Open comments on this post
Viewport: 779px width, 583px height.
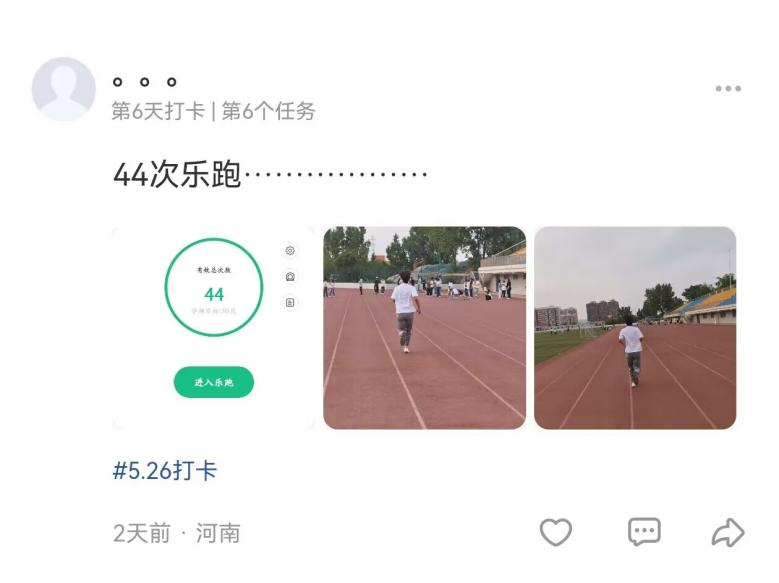click(644, 532)
